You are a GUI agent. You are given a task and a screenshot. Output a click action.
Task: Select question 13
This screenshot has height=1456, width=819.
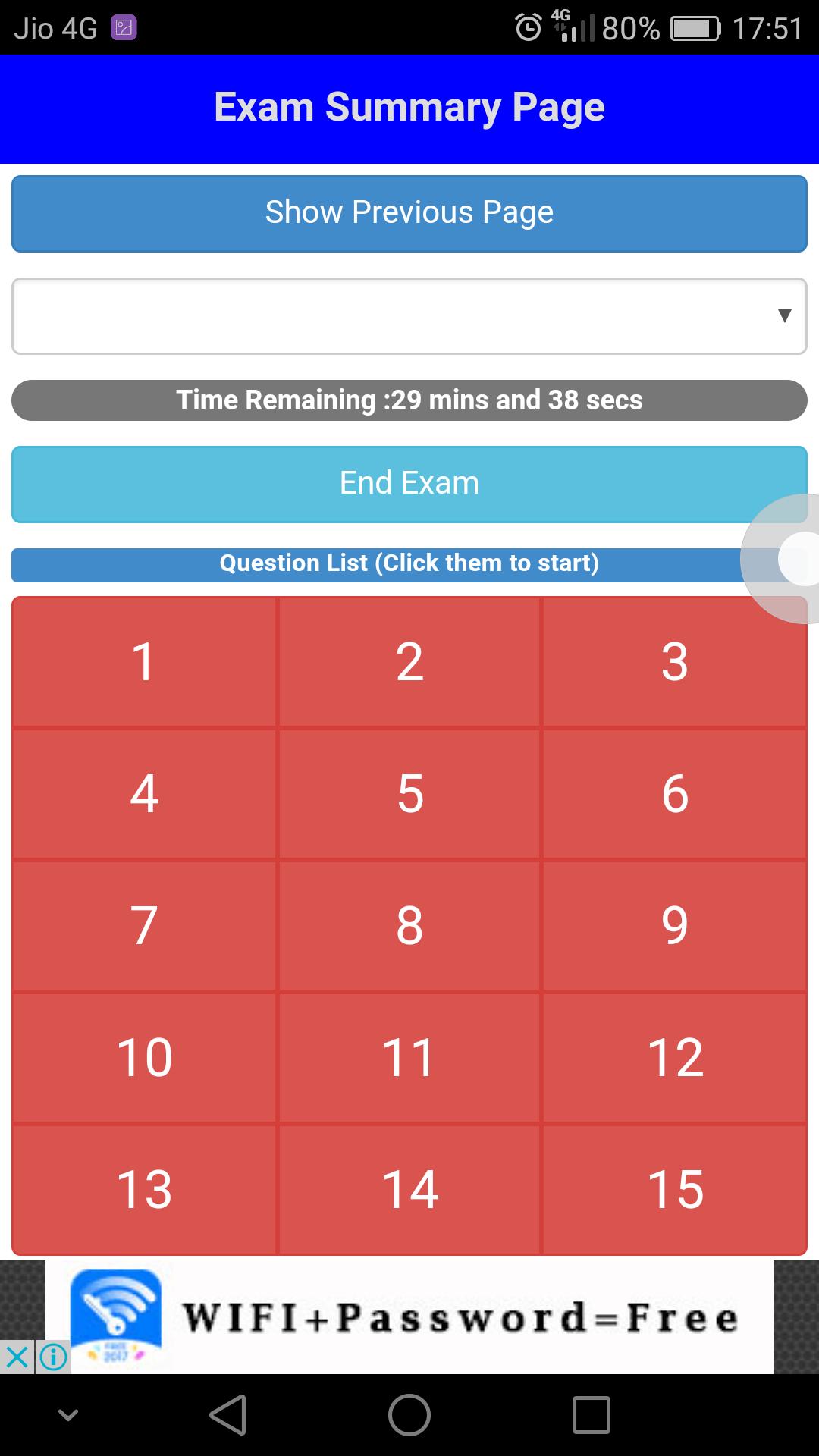click(x=144, y=1188)
